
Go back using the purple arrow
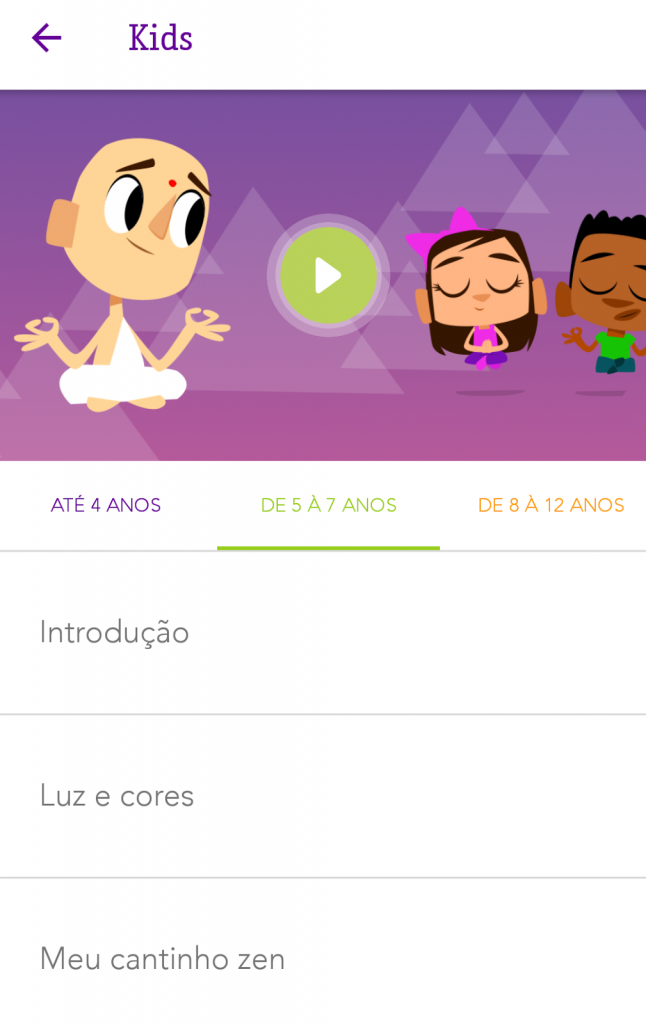click(x=46, y=38)
